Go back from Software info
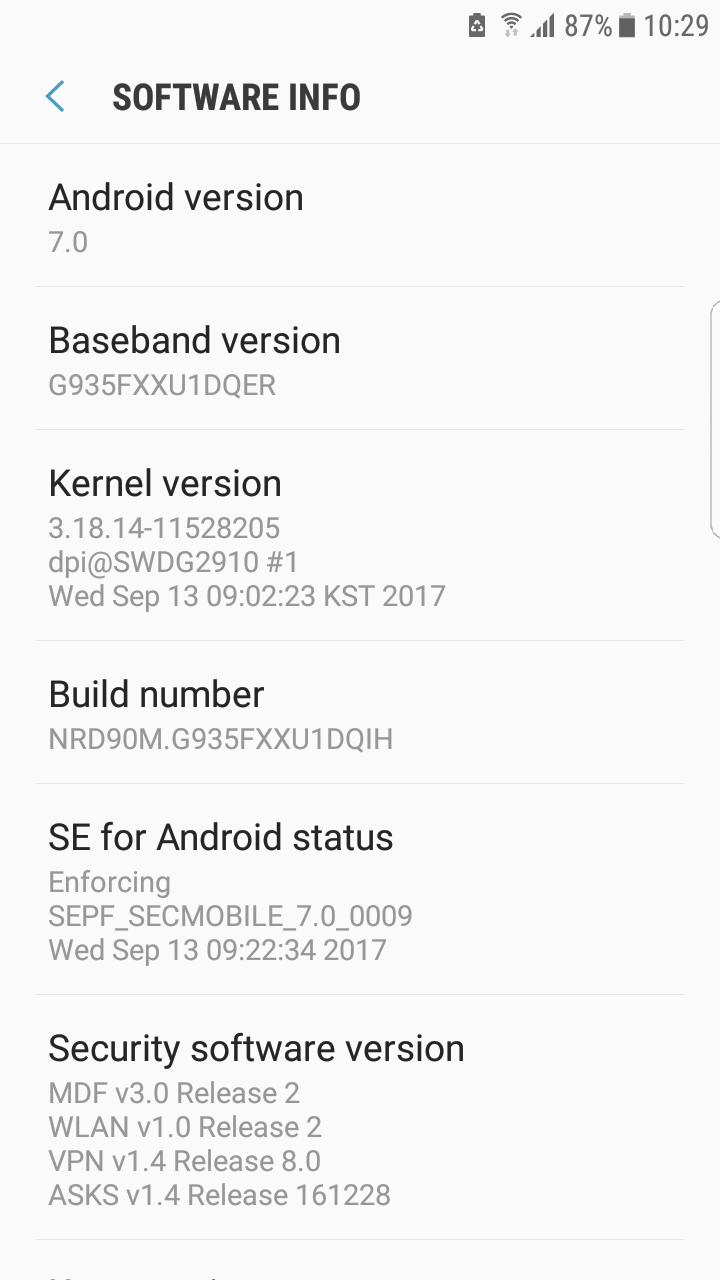Screen dimensions: 720x1280 tap(55, 97)
